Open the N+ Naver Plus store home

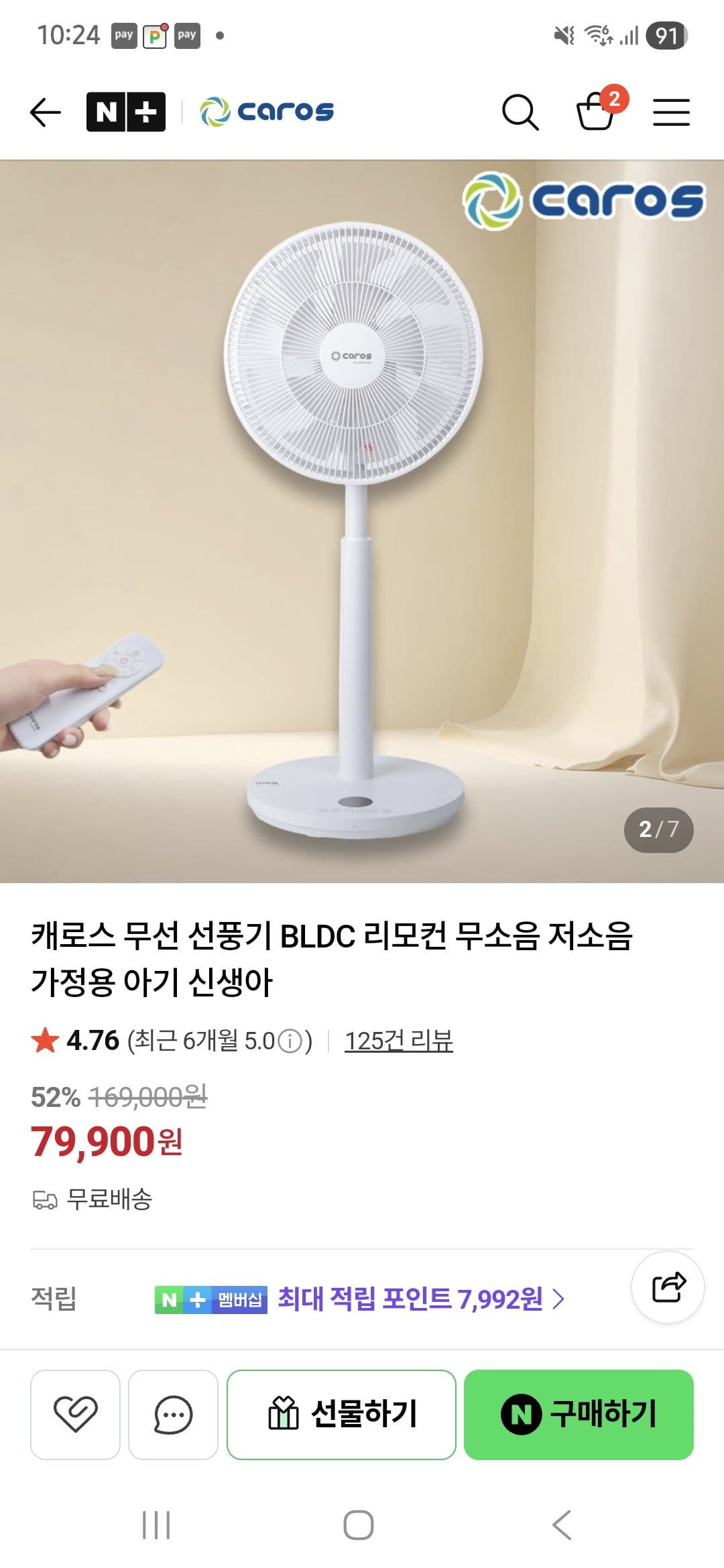126,112
